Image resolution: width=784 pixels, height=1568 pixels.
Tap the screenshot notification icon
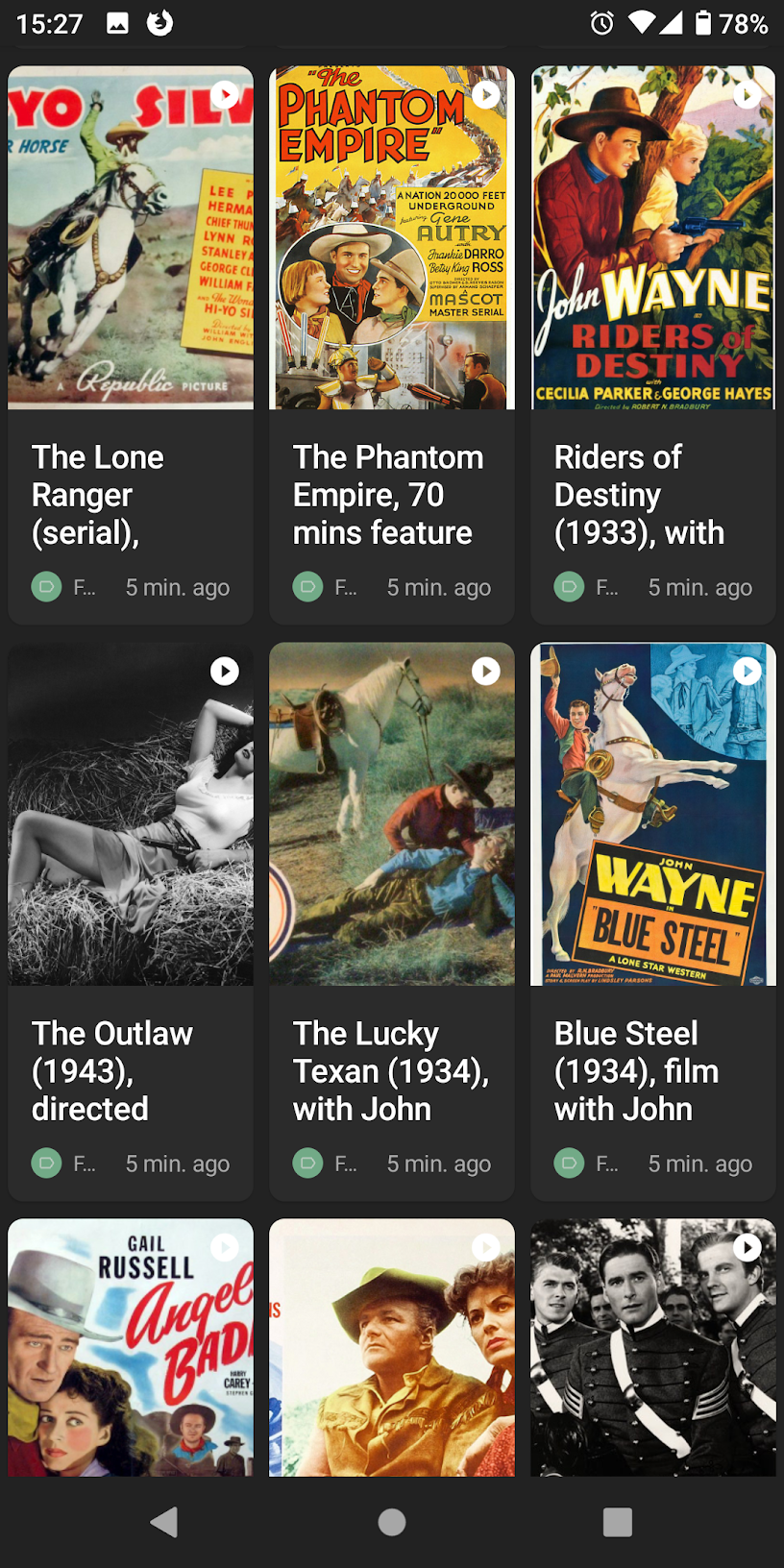pos(115,24)
